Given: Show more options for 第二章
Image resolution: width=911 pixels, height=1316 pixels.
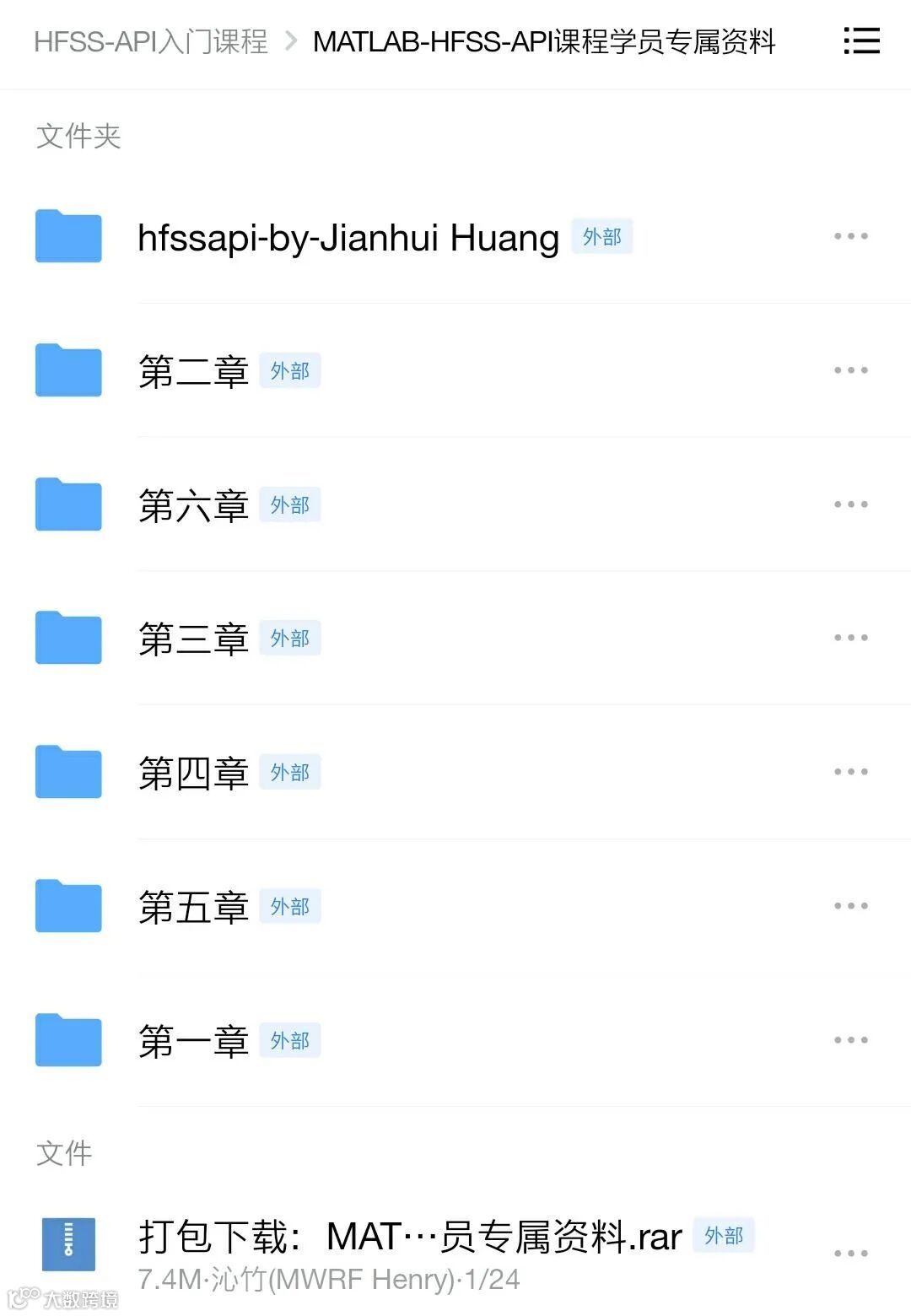Looking at the screenshot, I should pyautogui.click(x=850, y=370).
